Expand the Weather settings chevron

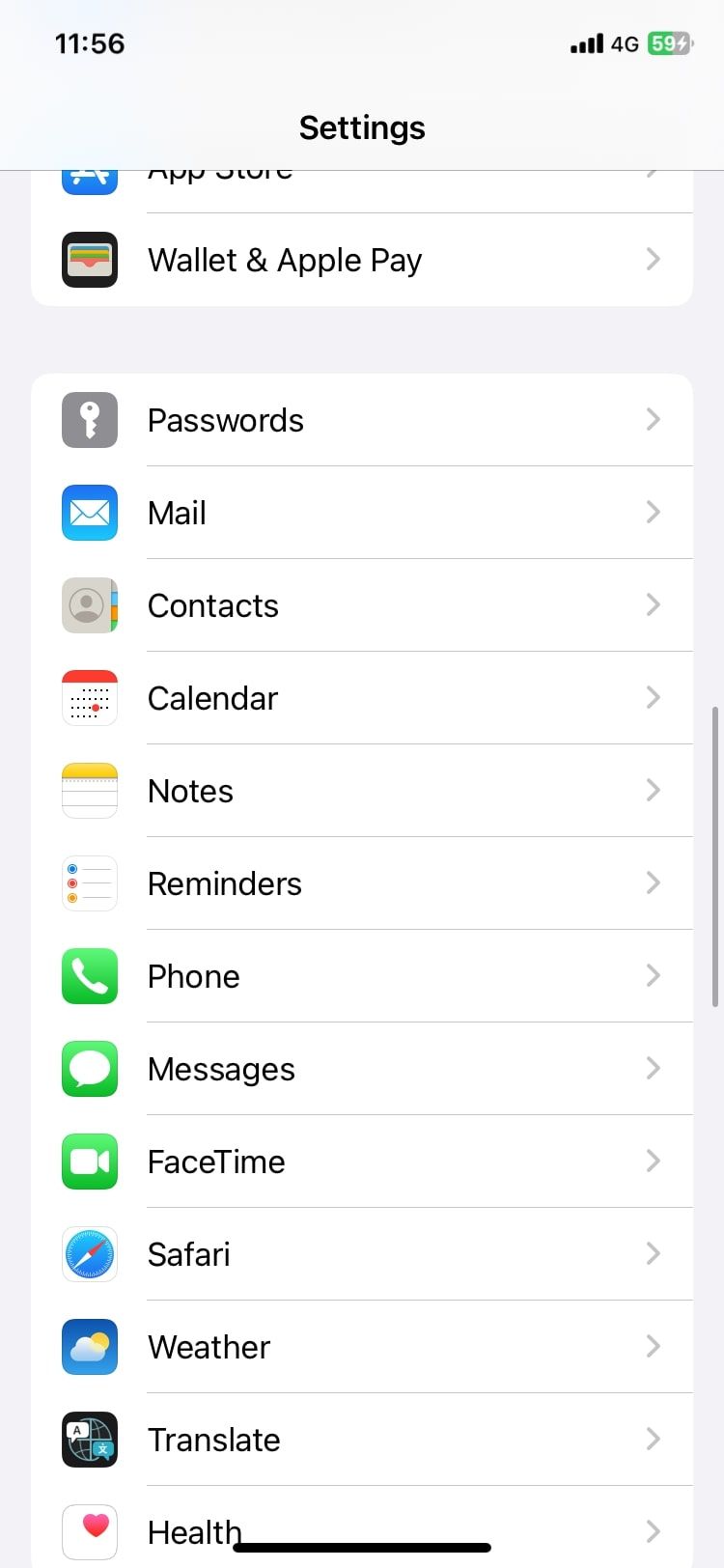(x=654, y=1346)
